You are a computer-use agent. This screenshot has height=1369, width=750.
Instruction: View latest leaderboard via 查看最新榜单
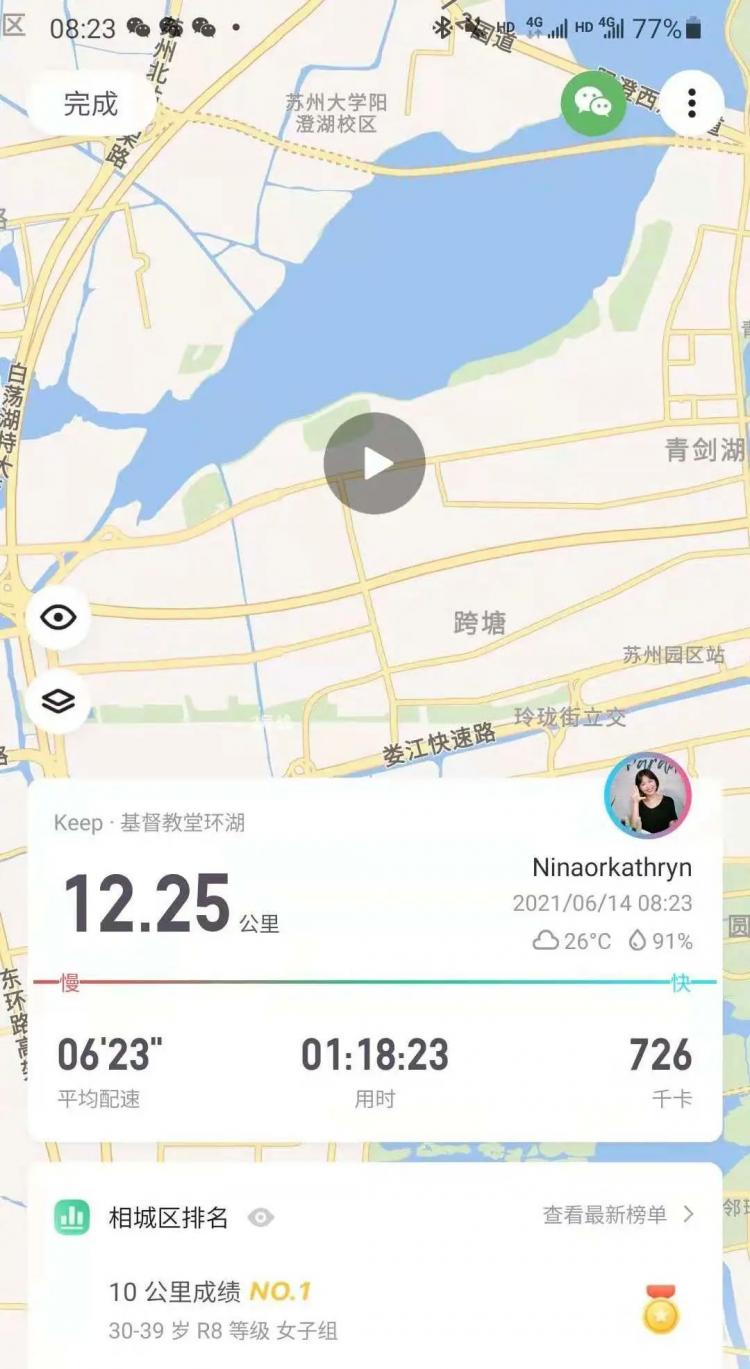618,1215
